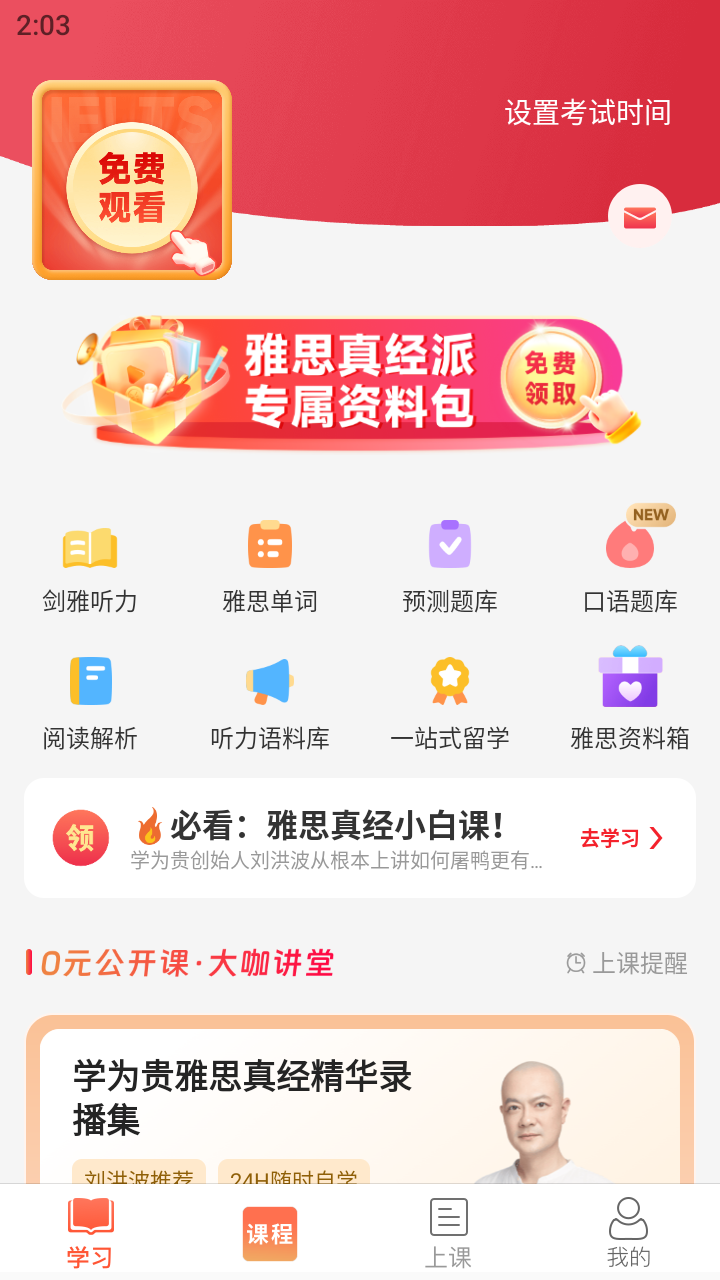Viewport: 720px width, 1280px height.
Task: Open the 上课 class tab
Action: (x=449, y=1234)
